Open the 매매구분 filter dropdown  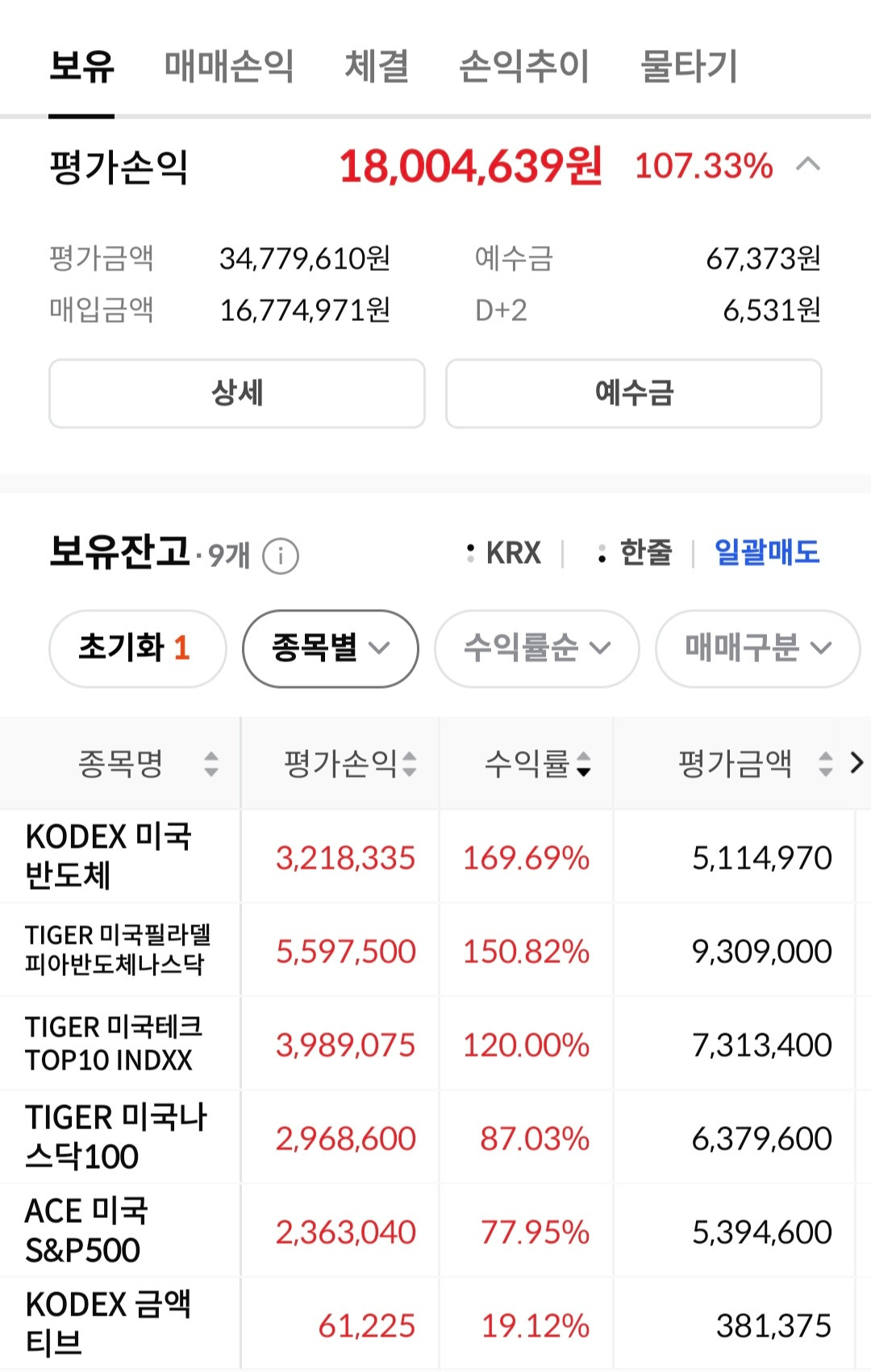756,648
